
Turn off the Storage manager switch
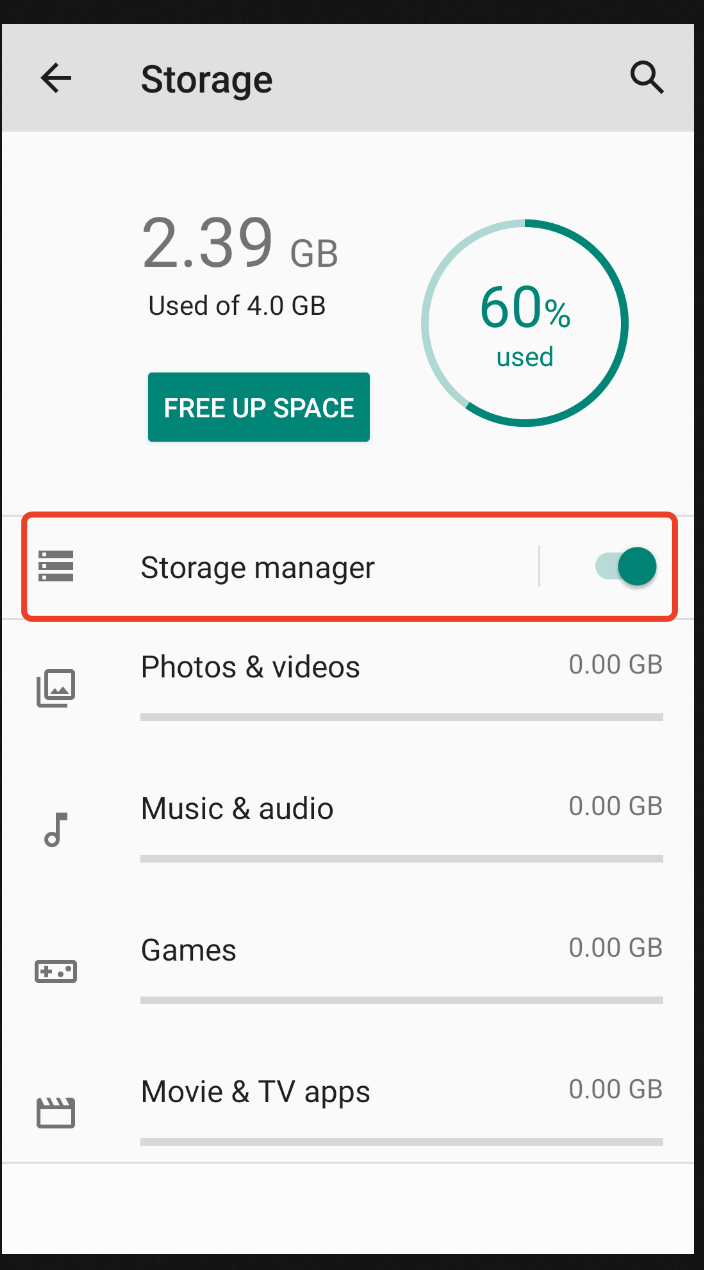(x=626, y=567)
